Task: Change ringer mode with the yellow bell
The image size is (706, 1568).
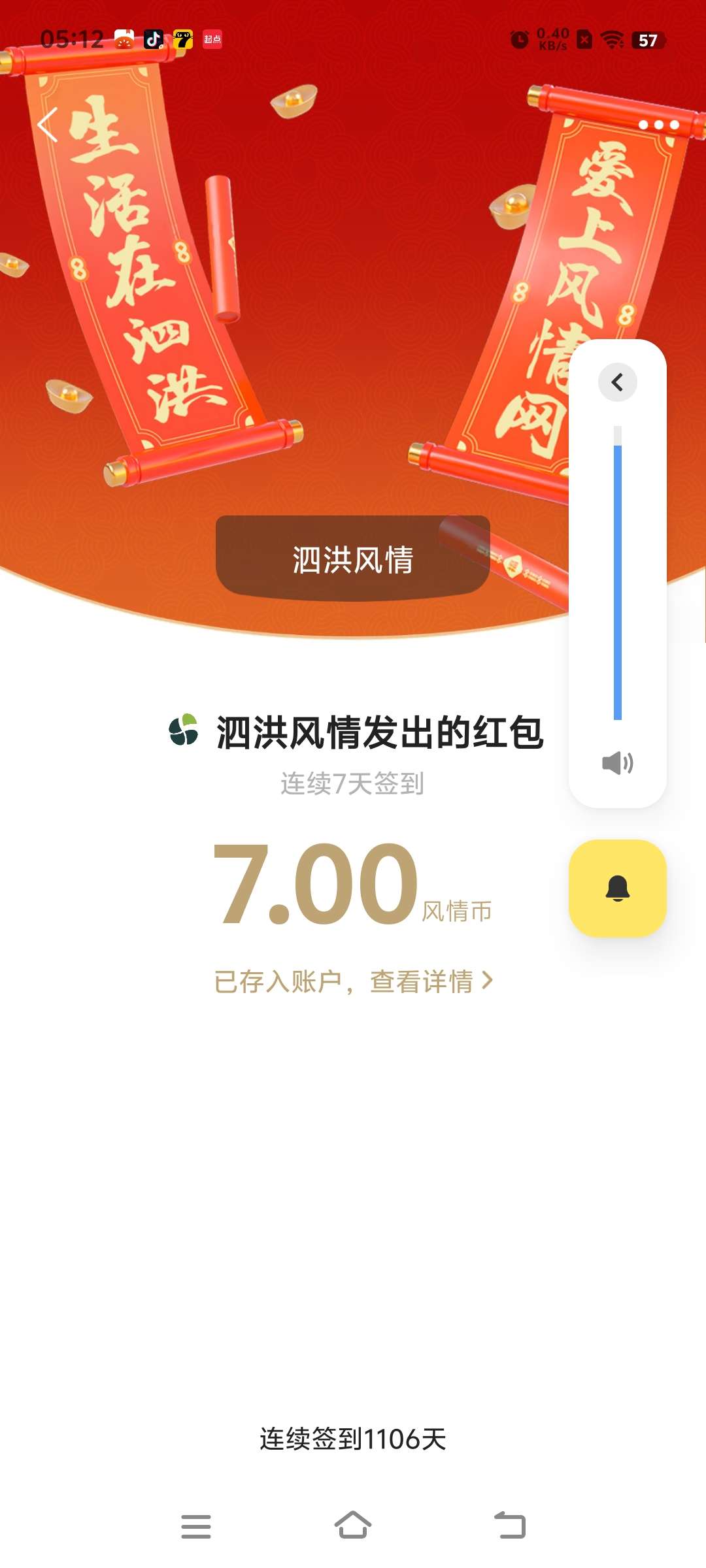Action: click(x=617, y=889)
